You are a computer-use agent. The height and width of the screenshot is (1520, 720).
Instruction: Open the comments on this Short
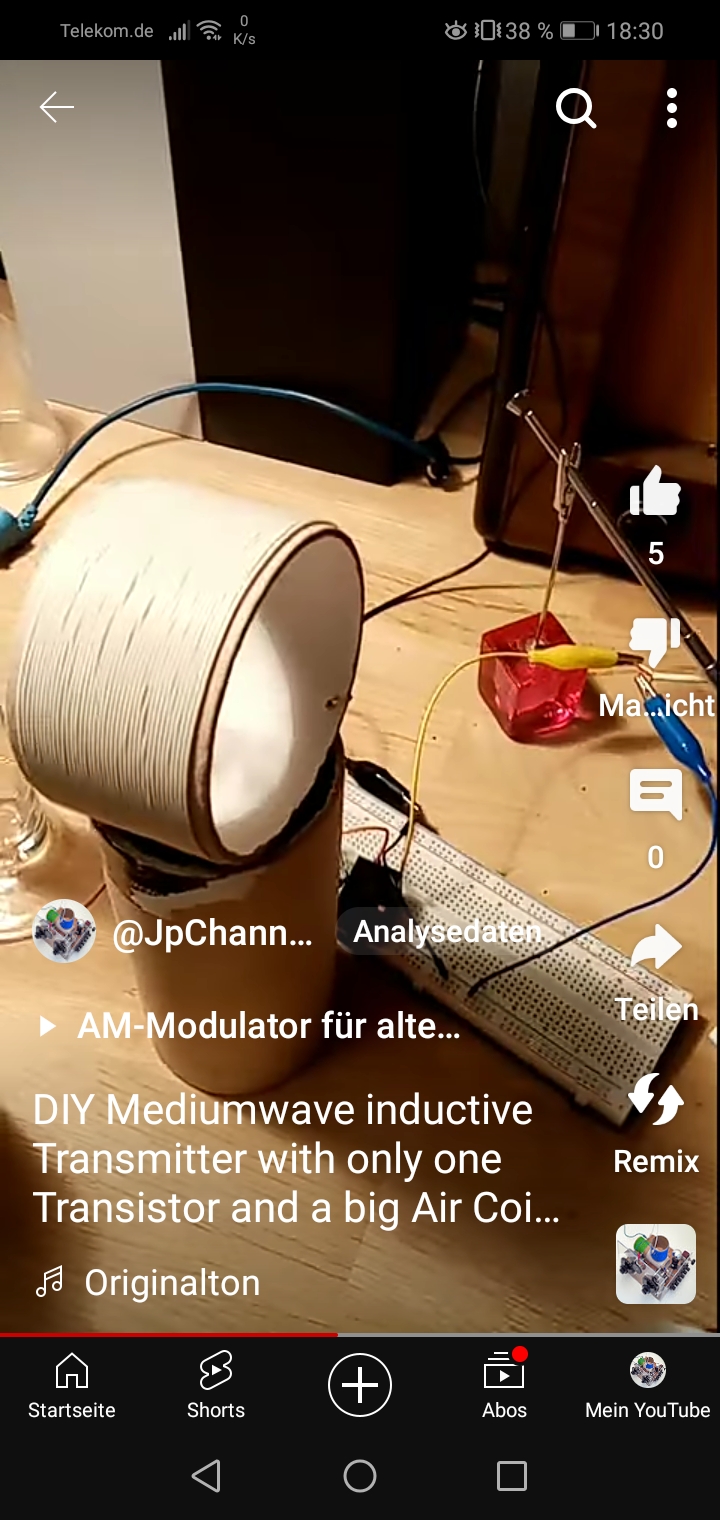655,795
